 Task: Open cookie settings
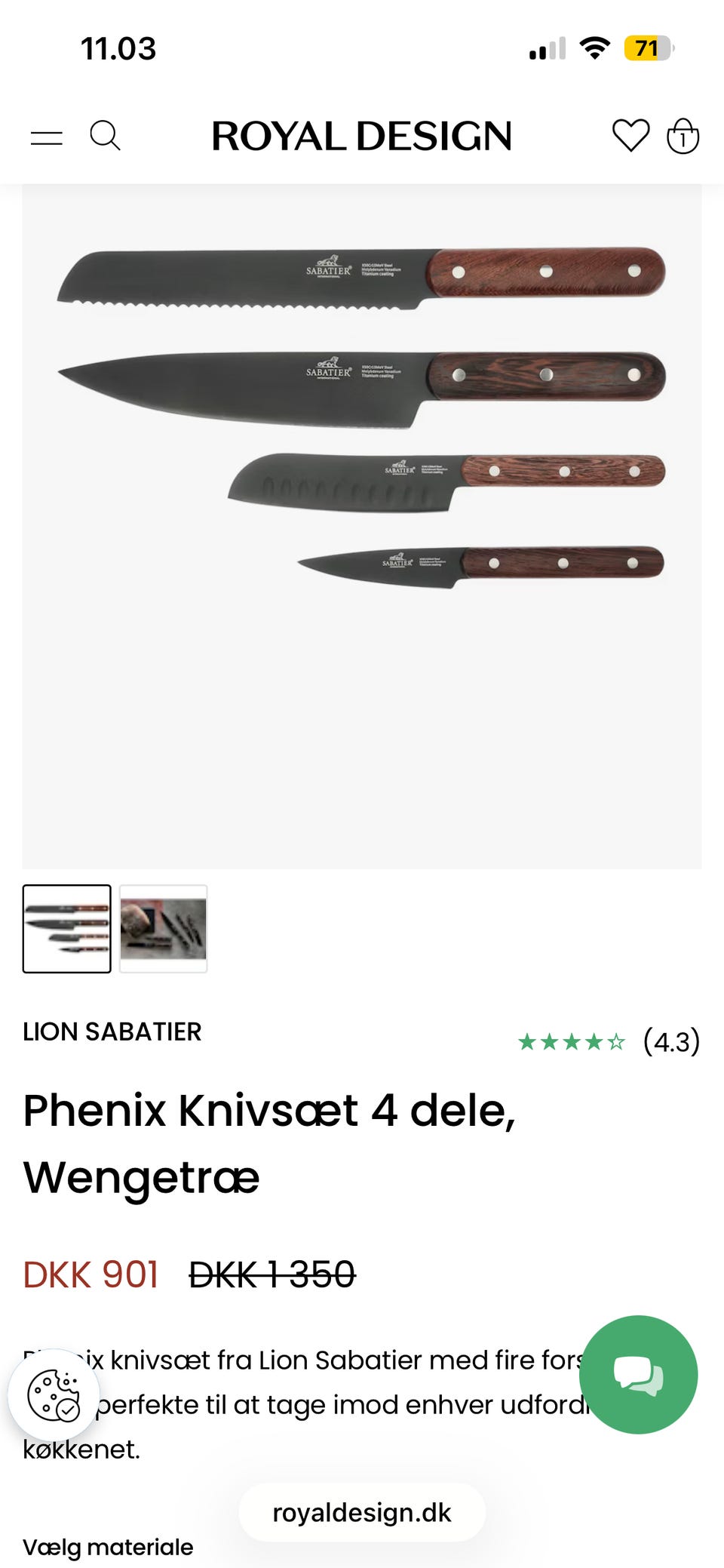point(54,1394)
